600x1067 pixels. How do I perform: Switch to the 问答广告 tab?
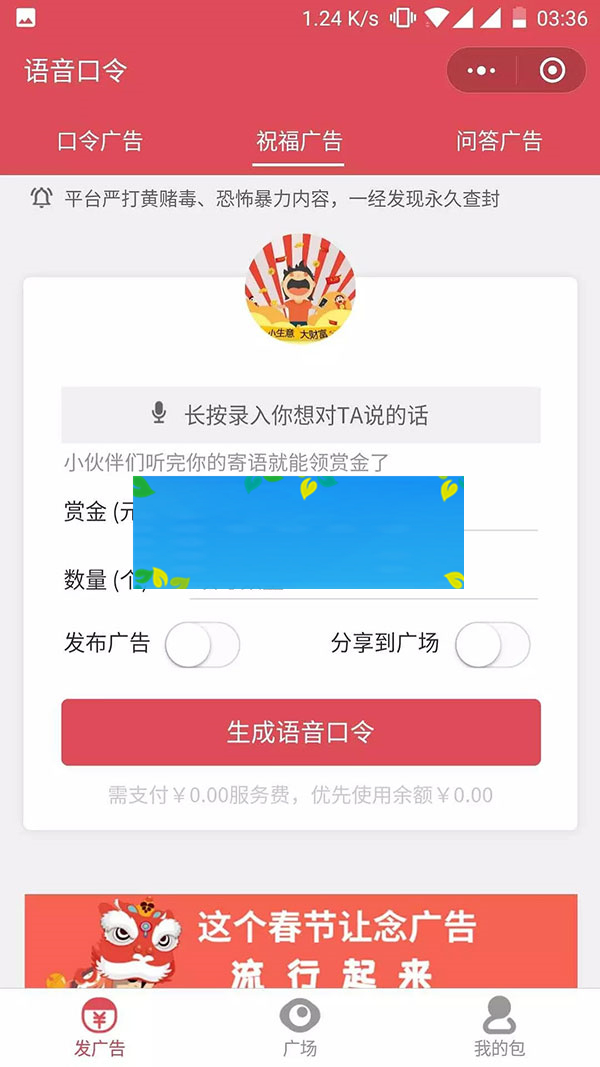click(x=499, y=141)
